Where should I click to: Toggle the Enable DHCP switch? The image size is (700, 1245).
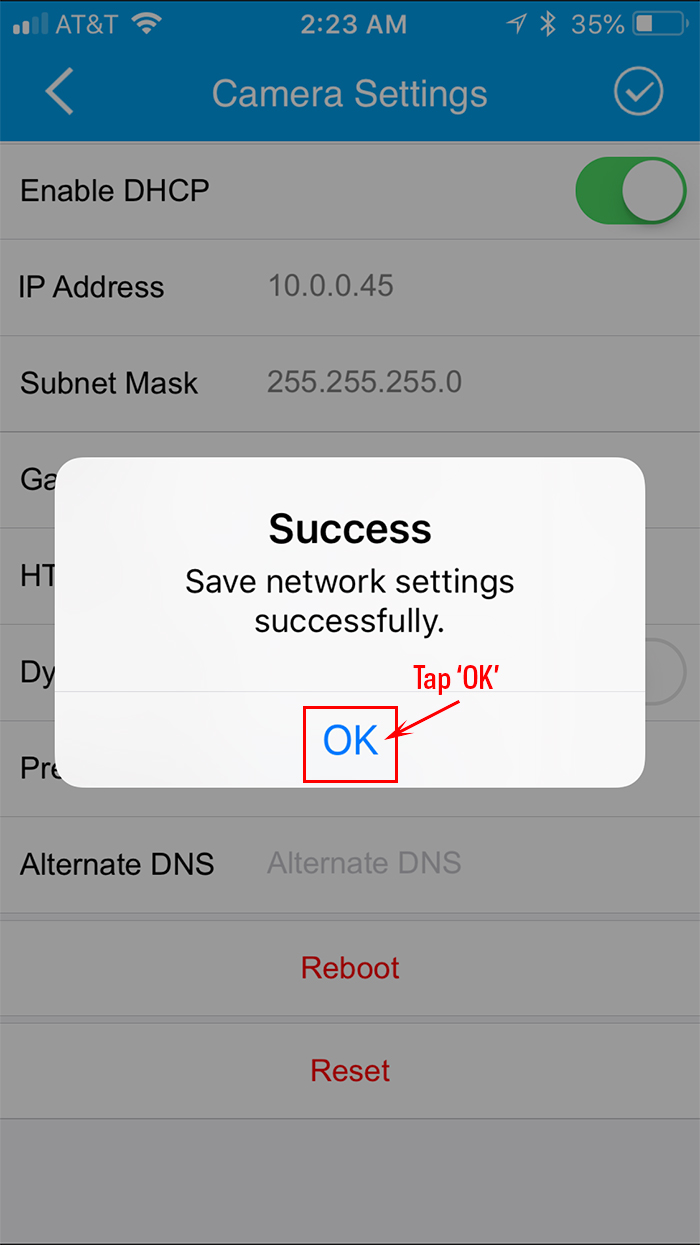click(630, 190)
